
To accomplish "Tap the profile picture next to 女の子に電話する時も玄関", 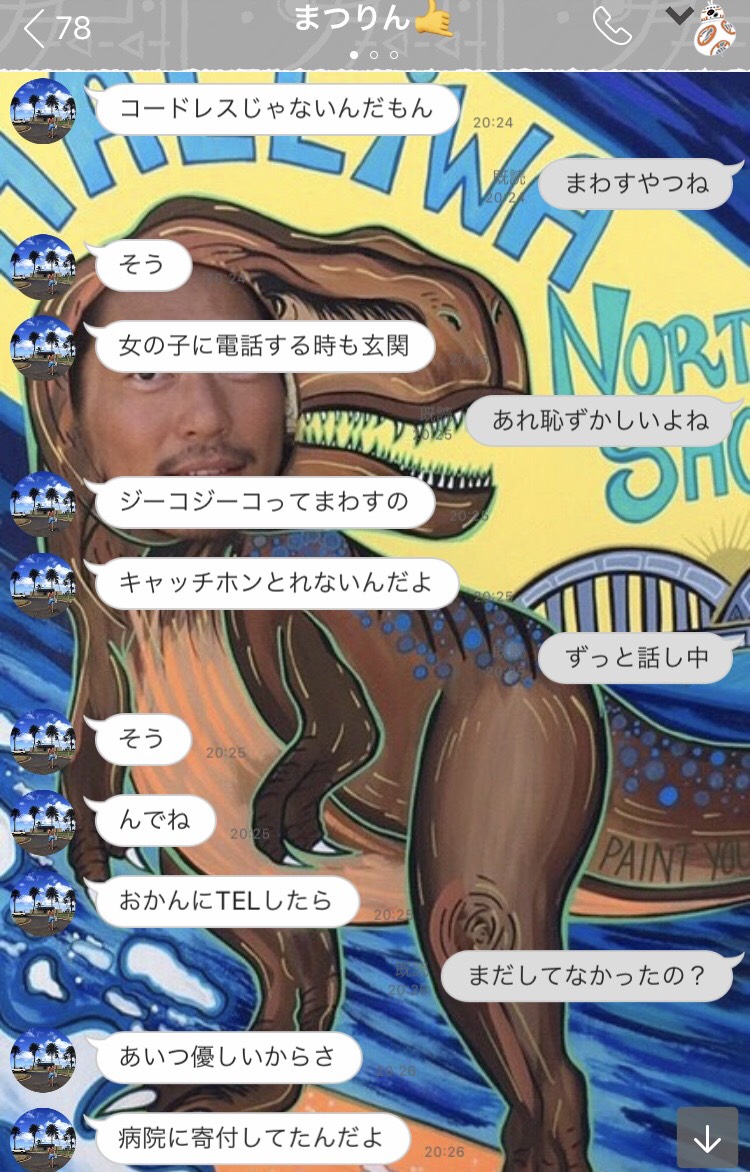I will 43,347.
